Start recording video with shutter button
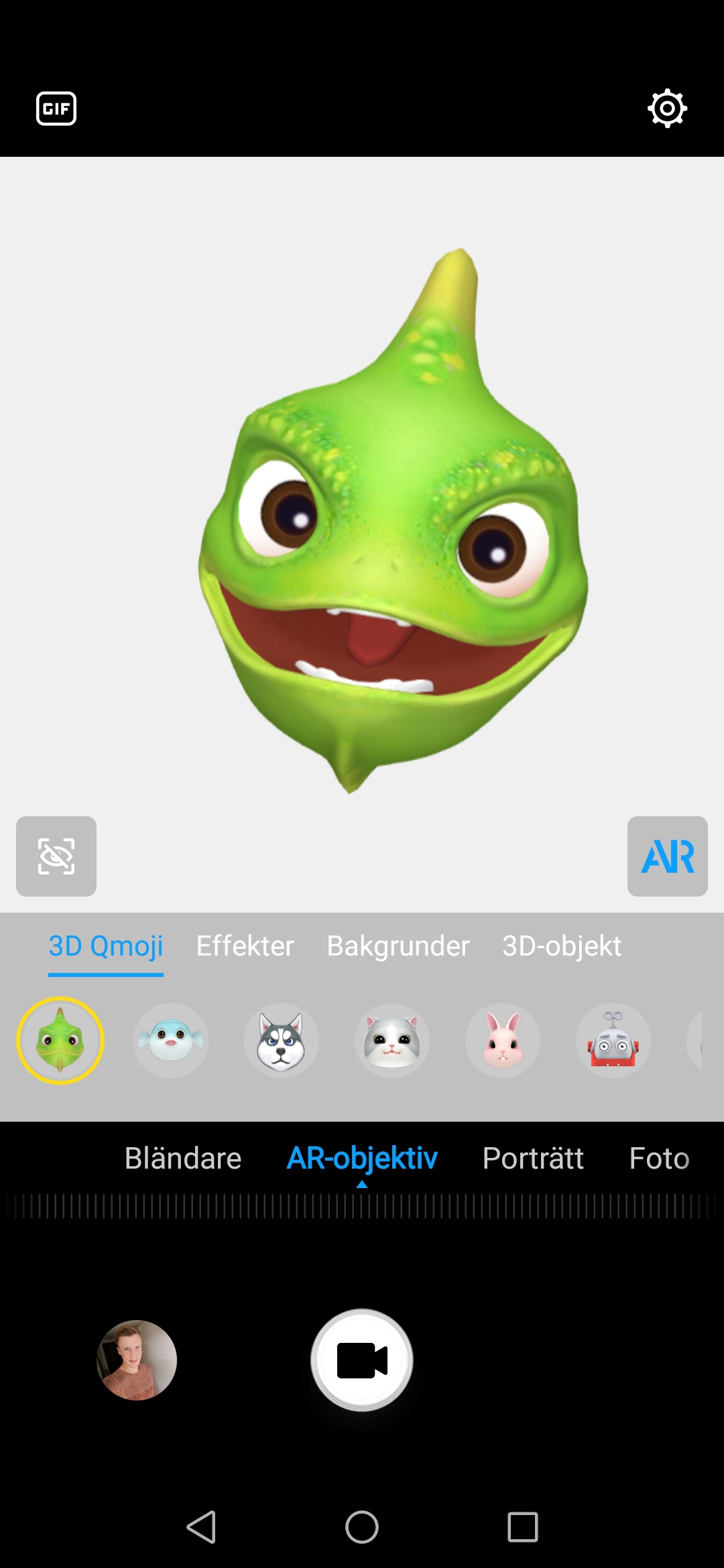 click(x=362, y=1360)
